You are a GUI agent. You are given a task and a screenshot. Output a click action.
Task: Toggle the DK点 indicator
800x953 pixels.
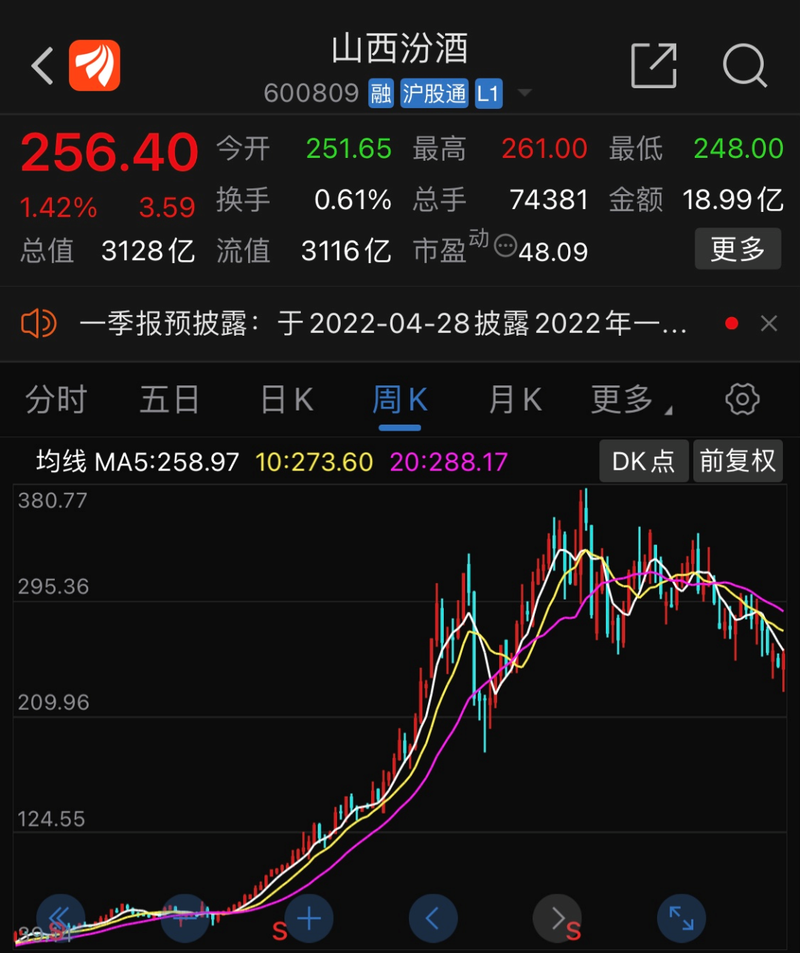pos(643,461)
